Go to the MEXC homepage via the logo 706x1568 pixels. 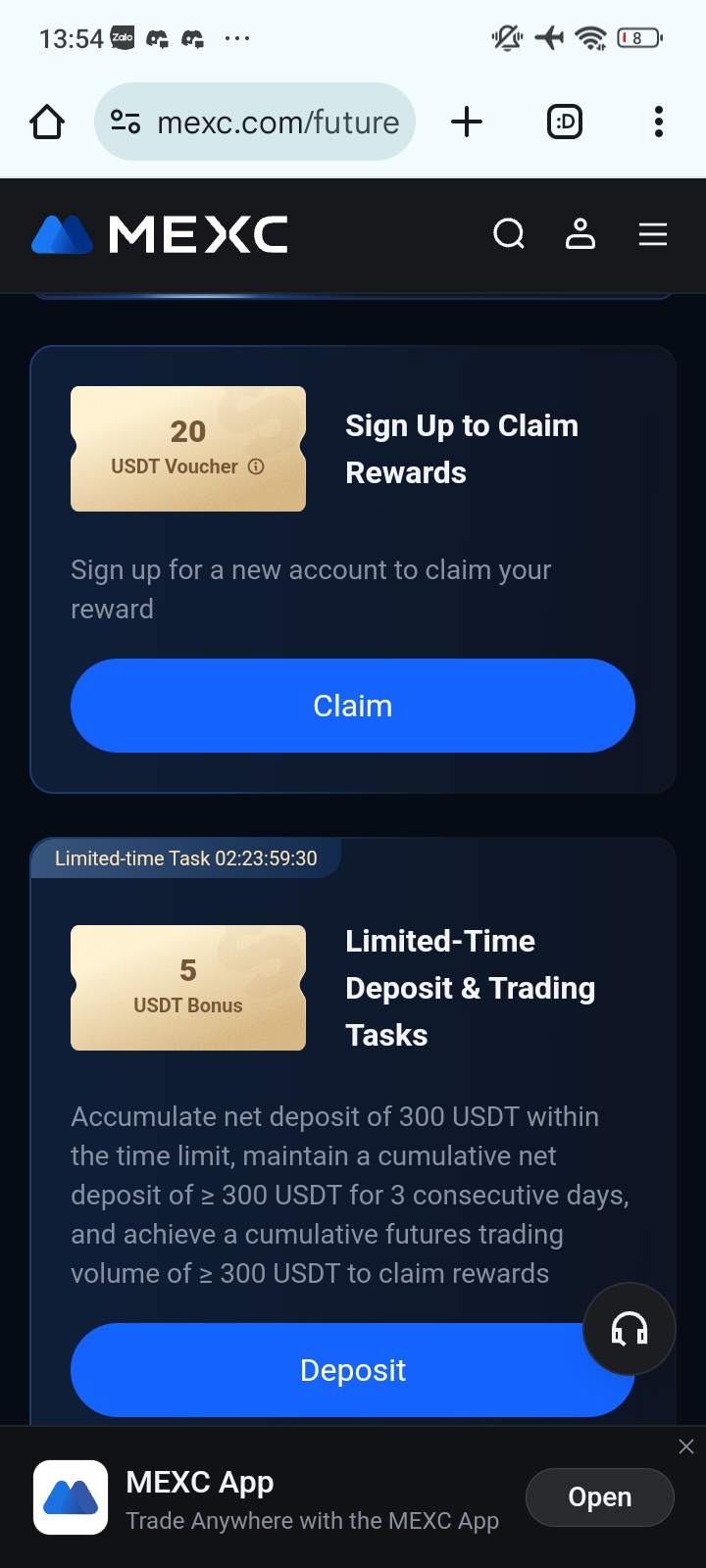(x=160, y=235)
